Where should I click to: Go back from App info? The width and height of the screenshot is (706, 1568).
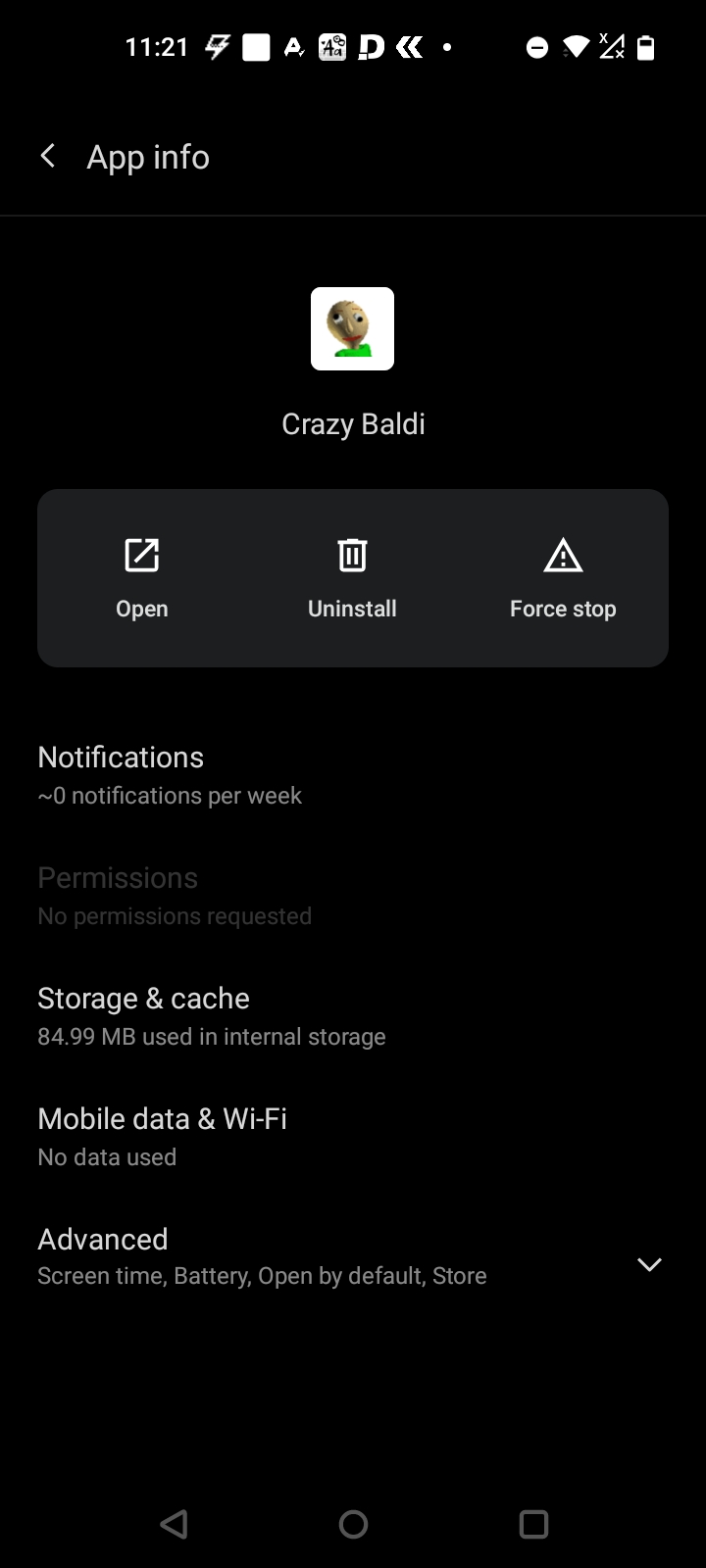point(47,156)
